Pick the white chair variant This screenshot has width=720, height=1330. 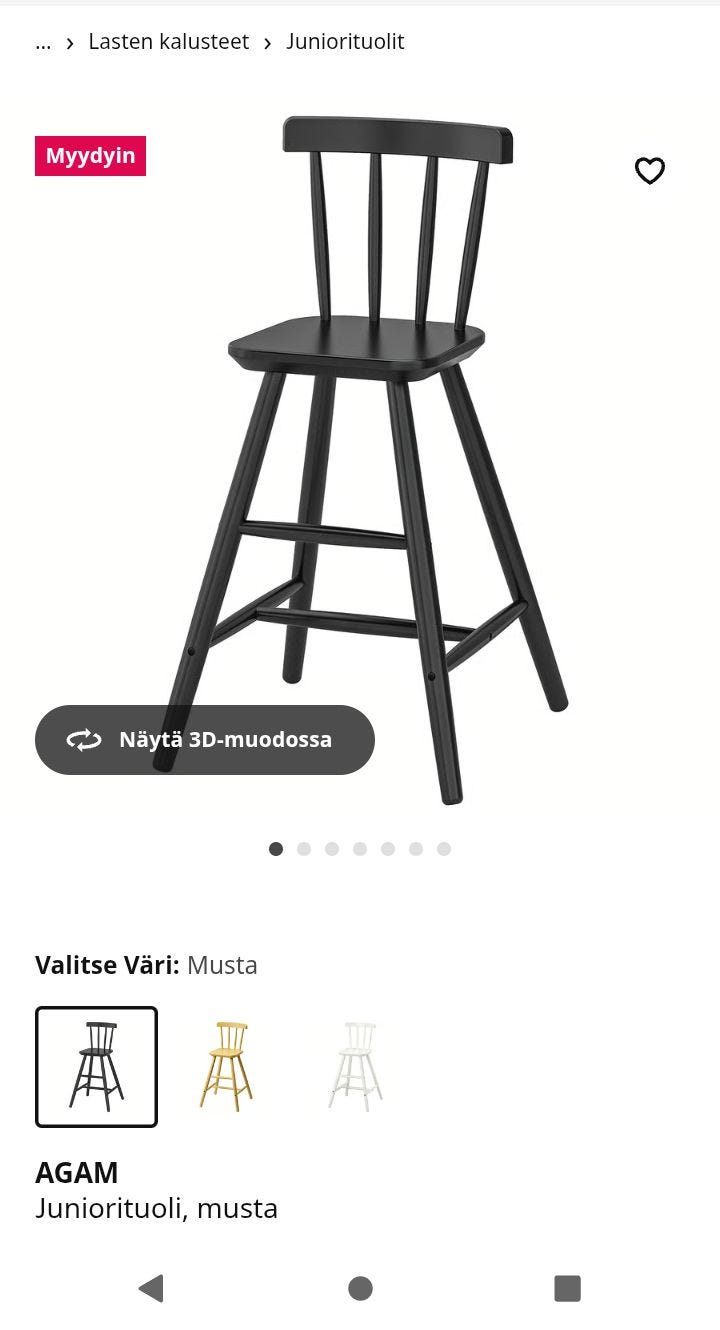pos(352,1066)
